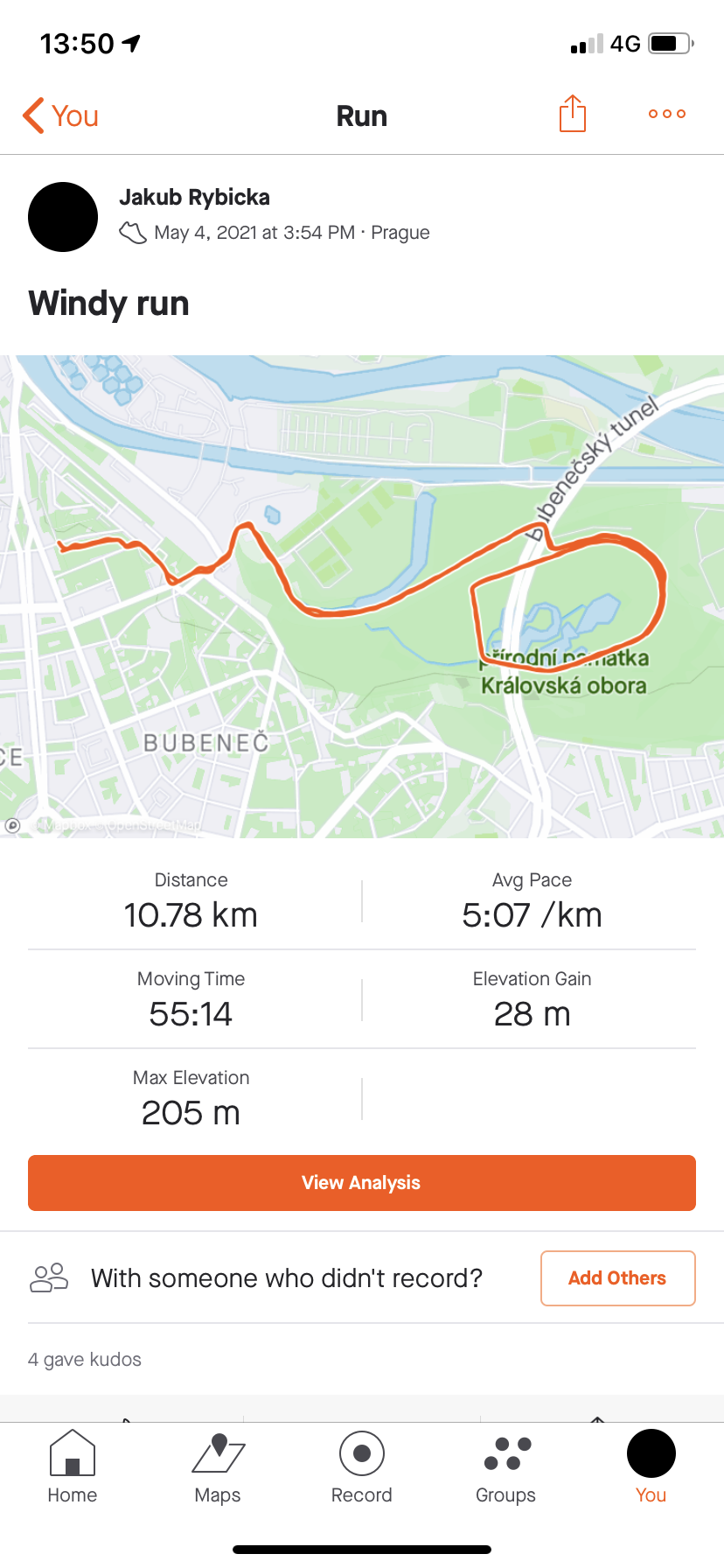Select the You tab
Image resolution: width=724 pixels, height=1568 pixels.
tap(651, 1467)
